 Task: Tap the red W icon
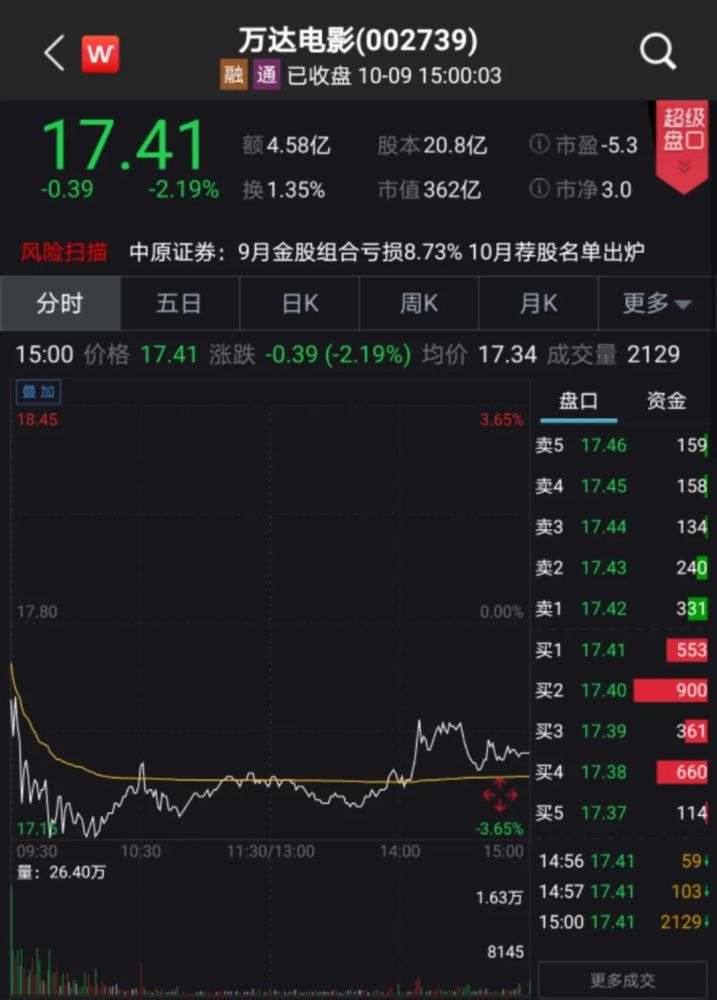click(100, 53)
